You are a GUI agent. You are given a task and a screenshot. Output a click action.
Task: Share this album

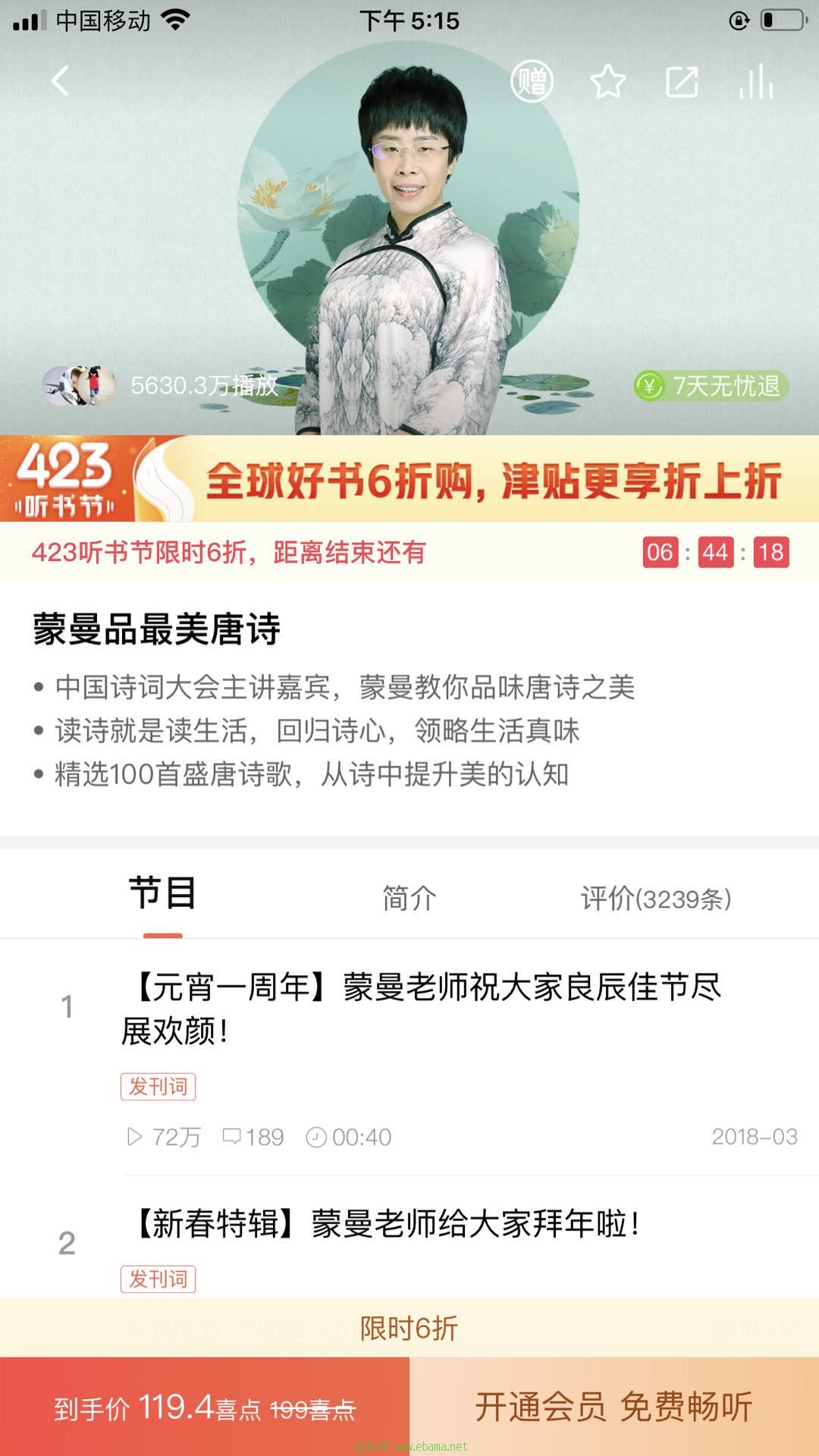coord(681,81)
